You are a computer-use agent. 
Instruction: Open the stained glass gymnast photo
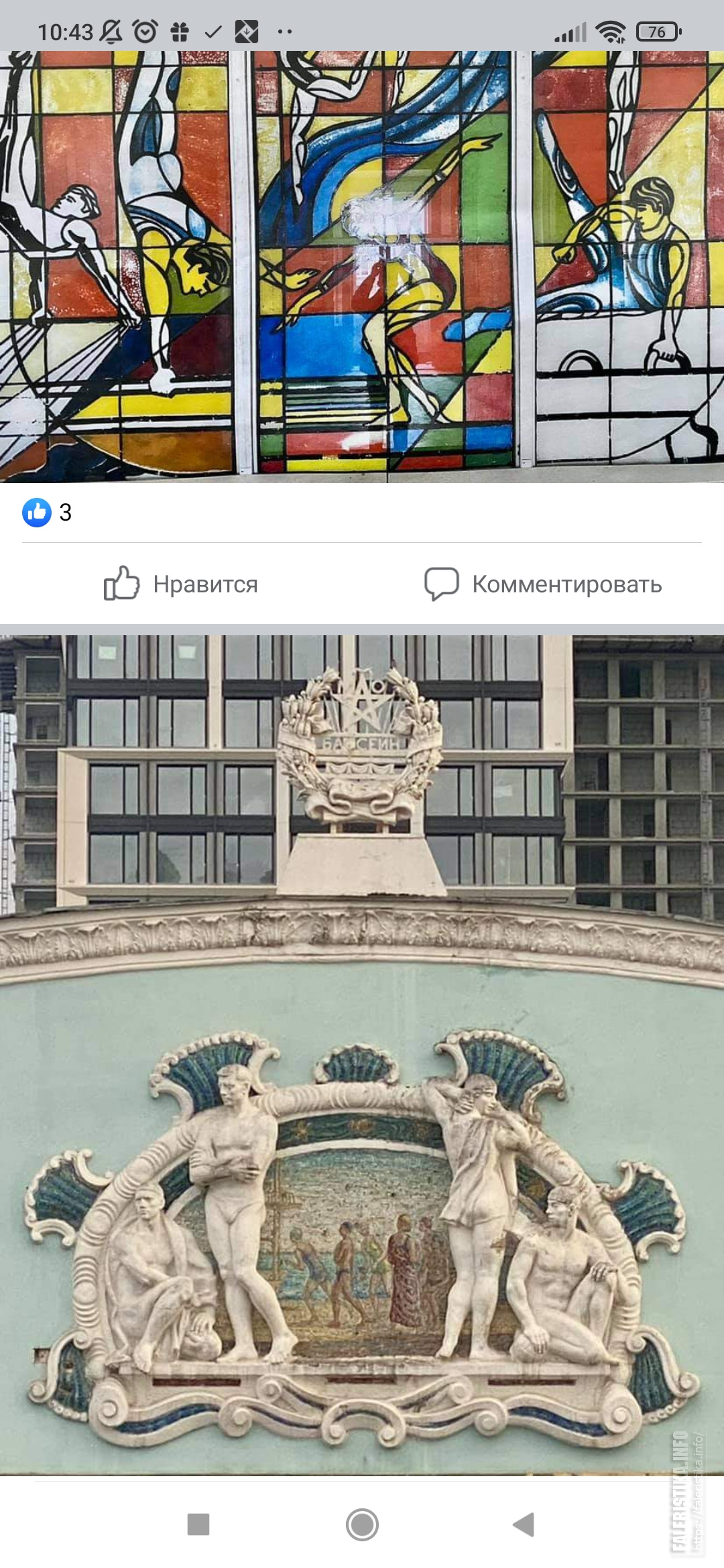point(362,267)
